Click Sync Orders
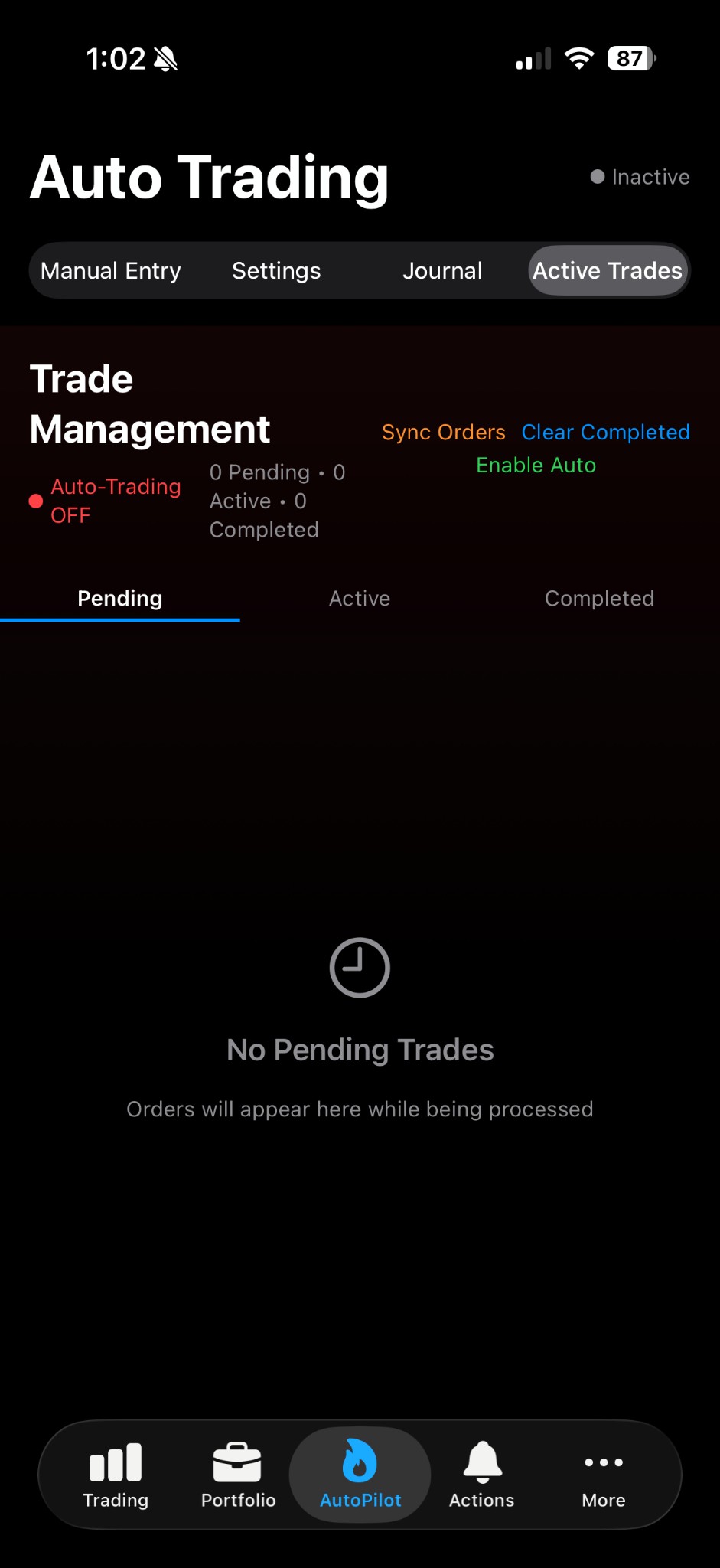The image size is (720, 1568). click(443, 432)
